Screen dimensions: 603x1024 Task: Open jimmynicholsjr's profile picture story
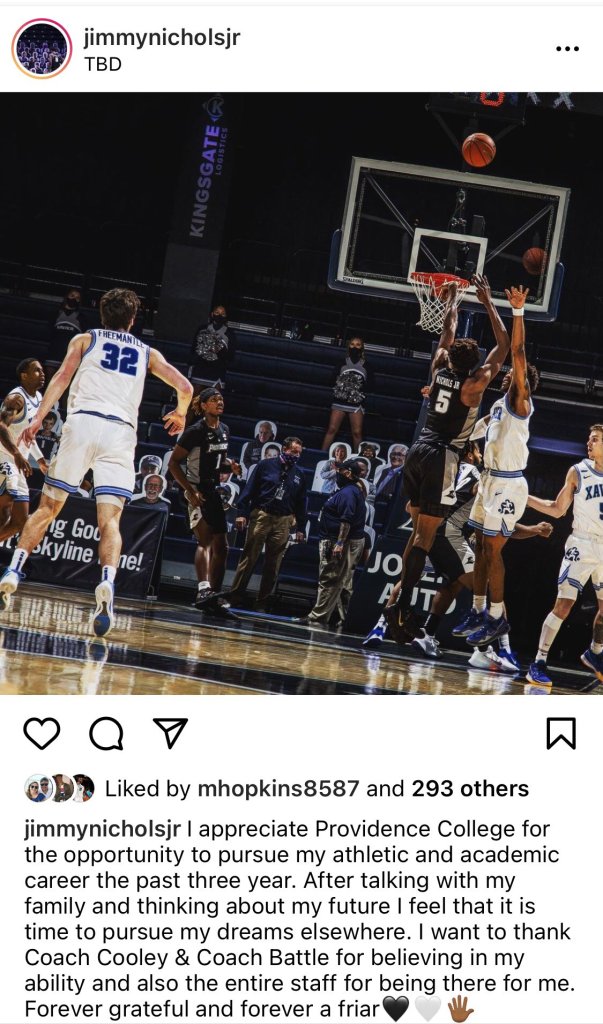[x=42, y=48]
